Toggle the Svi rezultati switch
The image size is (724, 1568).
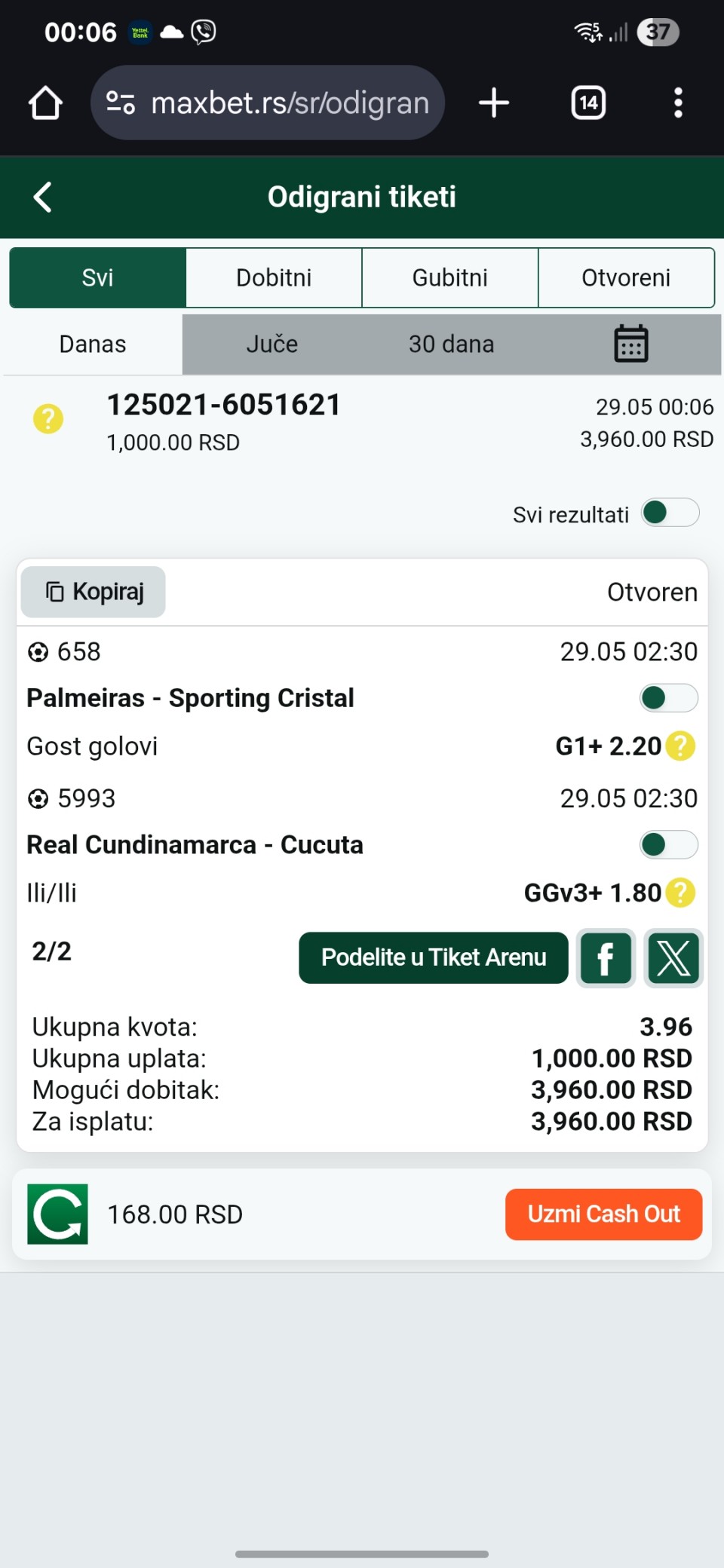[670, 513]
